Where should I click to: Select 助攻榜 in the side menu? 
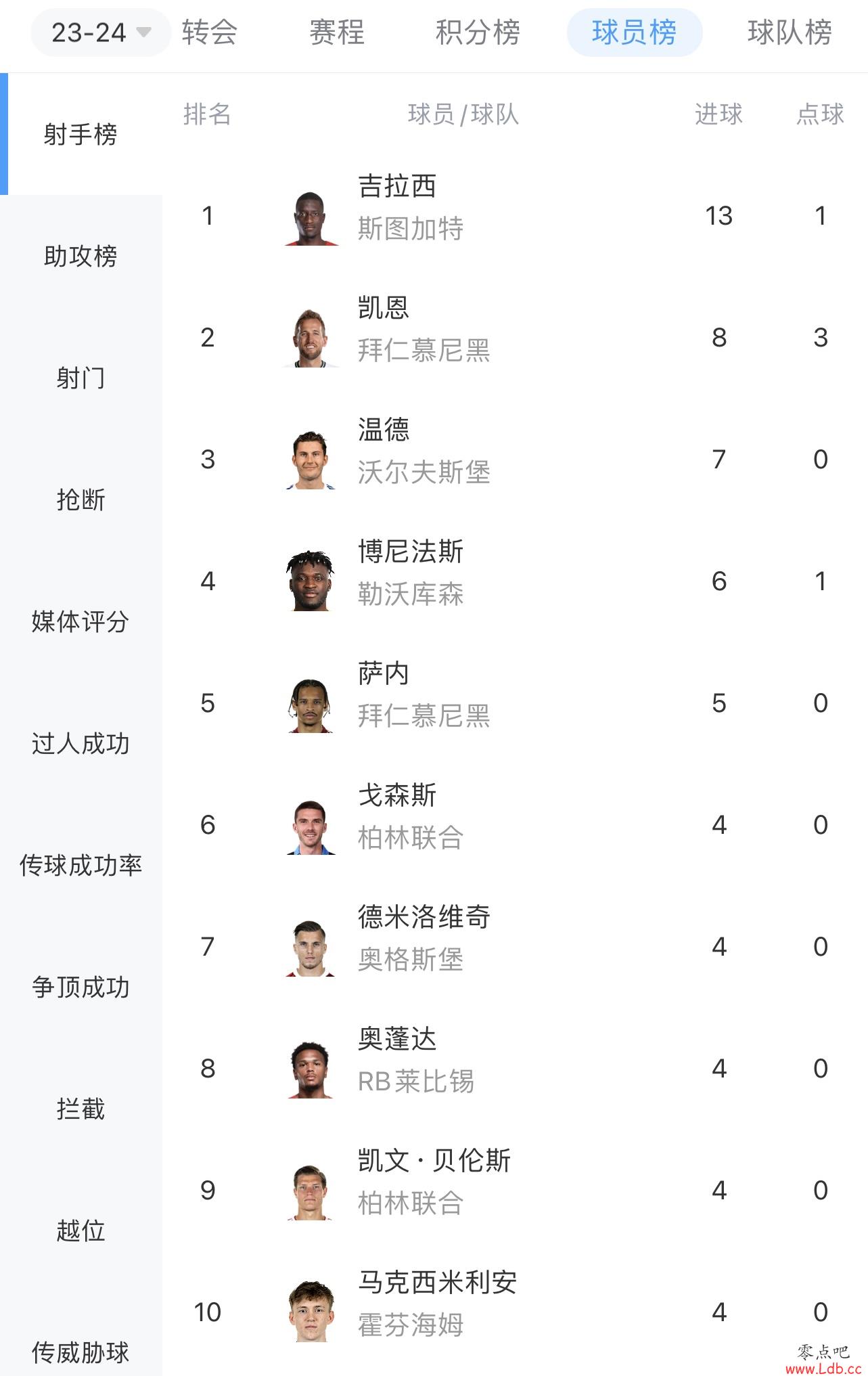pyautogui.click(x=81, y=256)
